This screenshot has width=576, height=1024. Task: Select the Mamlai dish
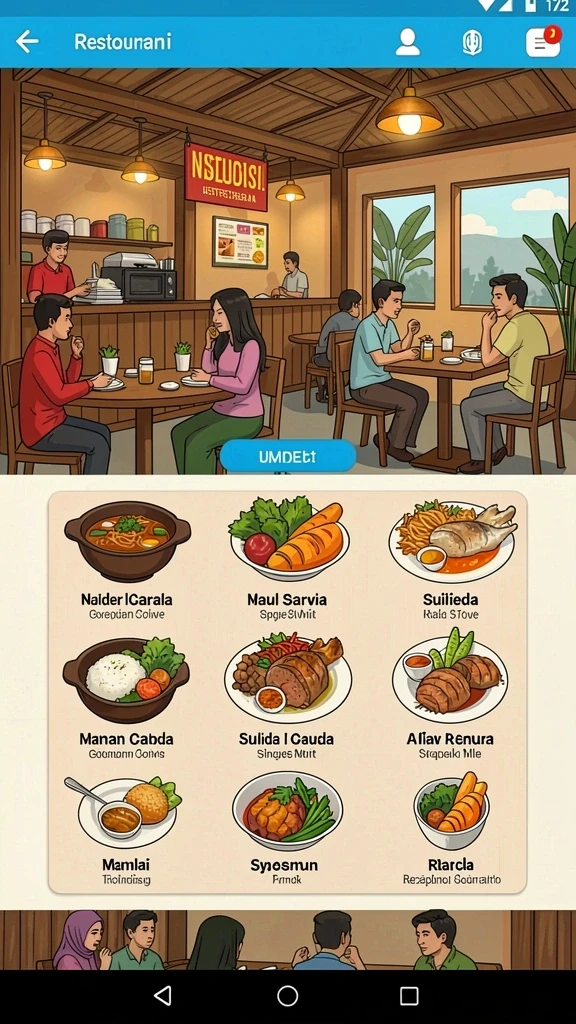(x=126, y=829)
